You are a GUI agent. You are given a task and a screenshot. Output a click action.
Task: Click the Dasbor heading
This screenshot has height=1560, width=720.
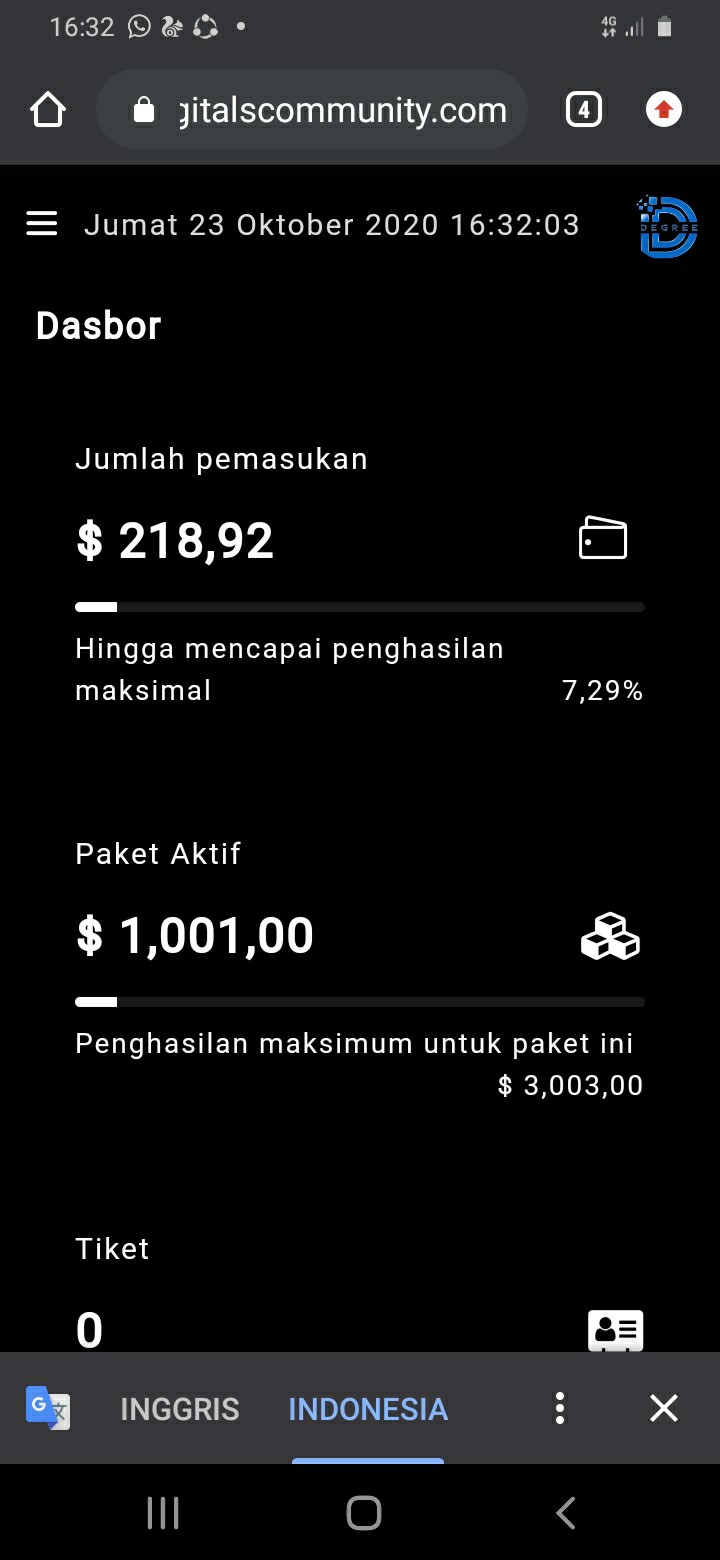pyautogui.click(x=98, y=325)
